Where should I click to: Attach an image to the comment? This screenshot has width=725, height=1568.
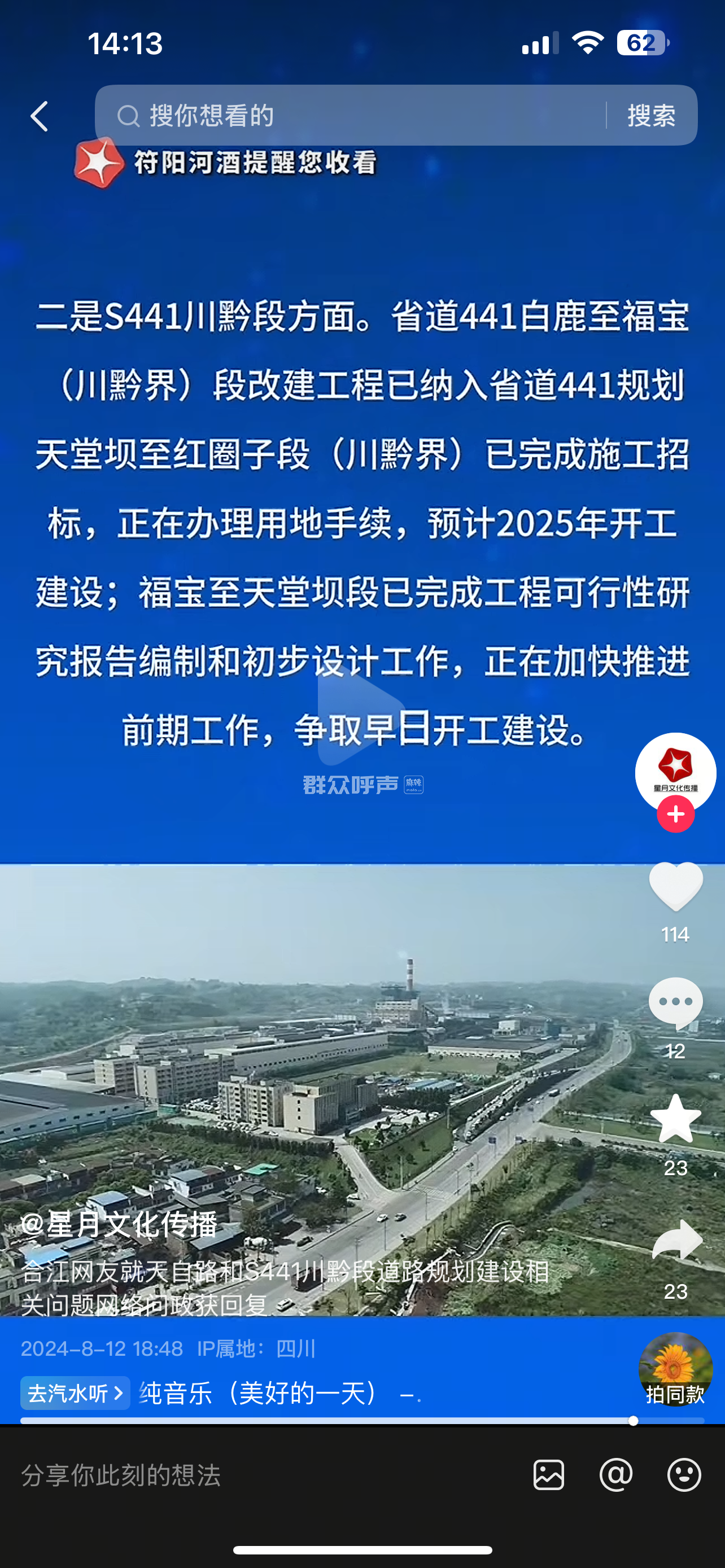coord(548,1475)
